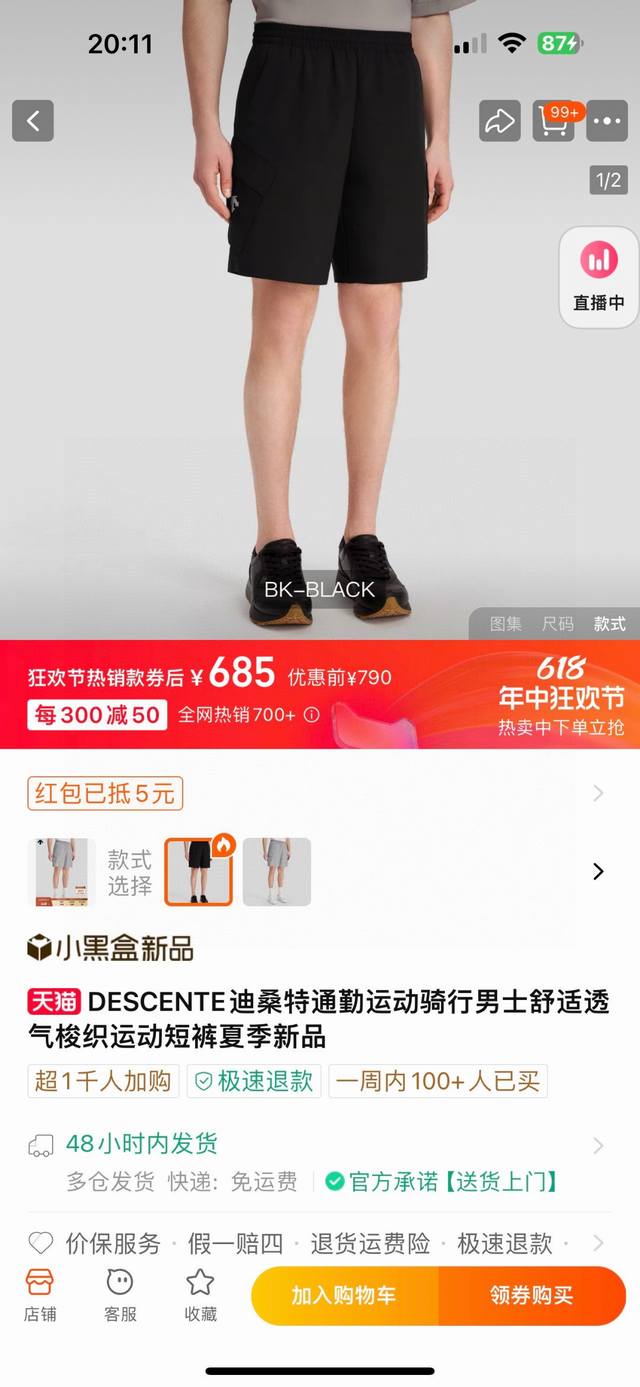Expand the style selection arrow

click(x=598, y=871)
